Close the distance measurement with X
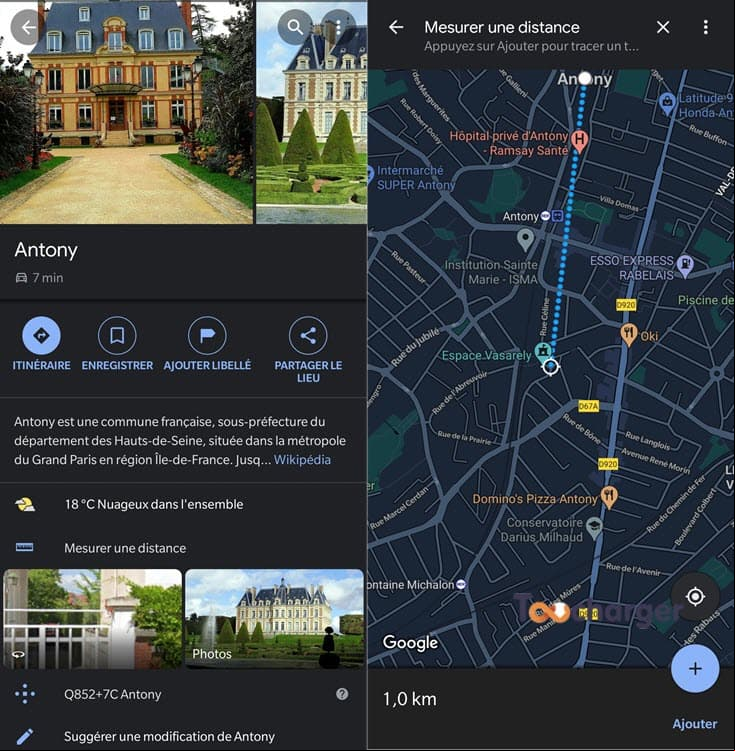The height and width of the screenshot is (751, 735). tap(663, 27)
